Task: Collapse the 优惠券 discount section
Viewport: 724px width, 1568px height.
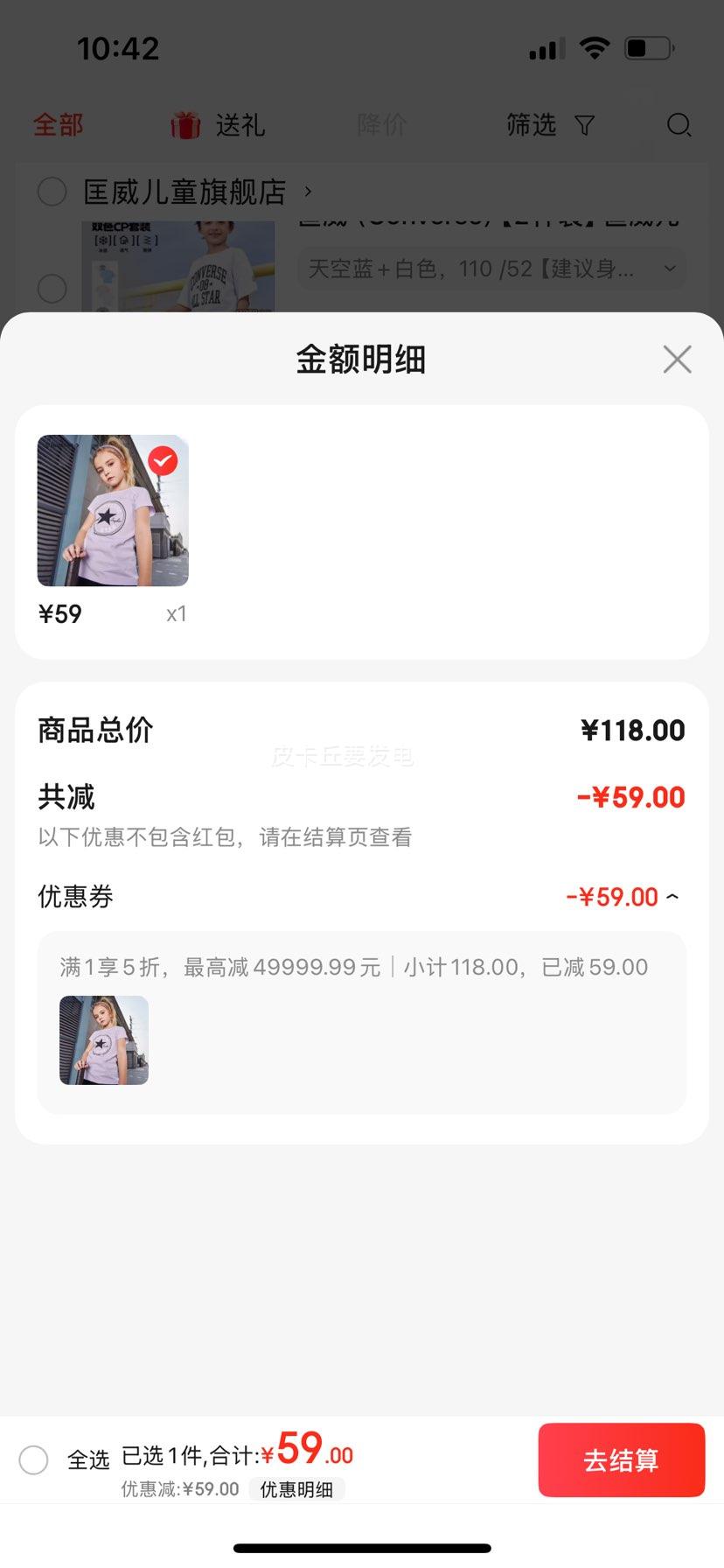Action: pyautogui.click(x=672, y=897)
